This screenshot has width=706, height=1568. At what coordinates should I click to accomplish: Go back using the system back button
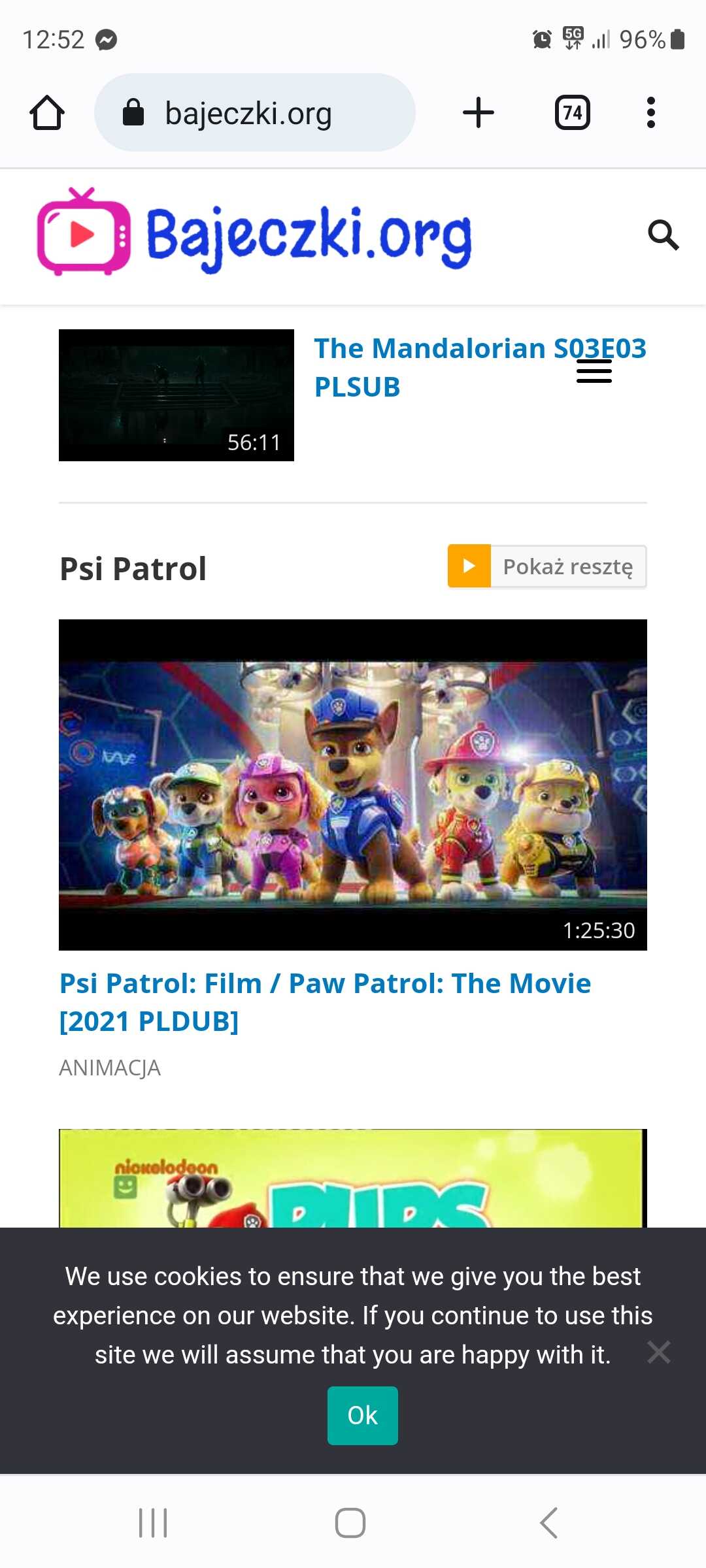tap(549, 1523)
